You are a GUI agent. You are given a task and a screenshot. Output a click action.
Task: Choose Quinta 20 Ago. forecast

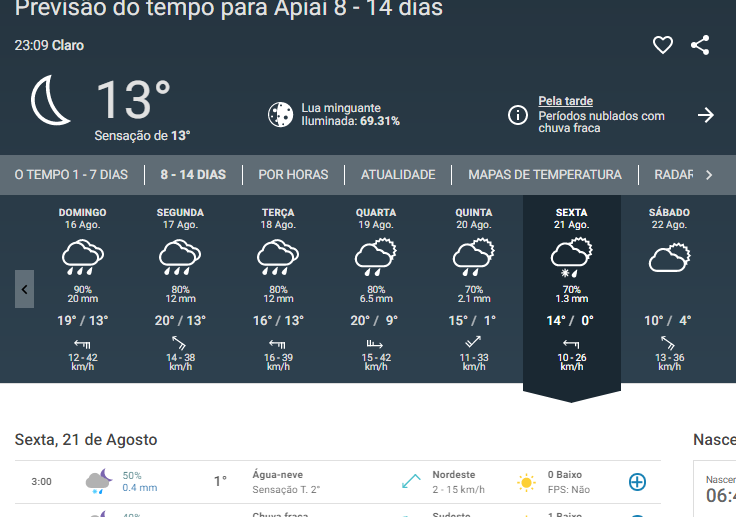[x=474, y=288]
